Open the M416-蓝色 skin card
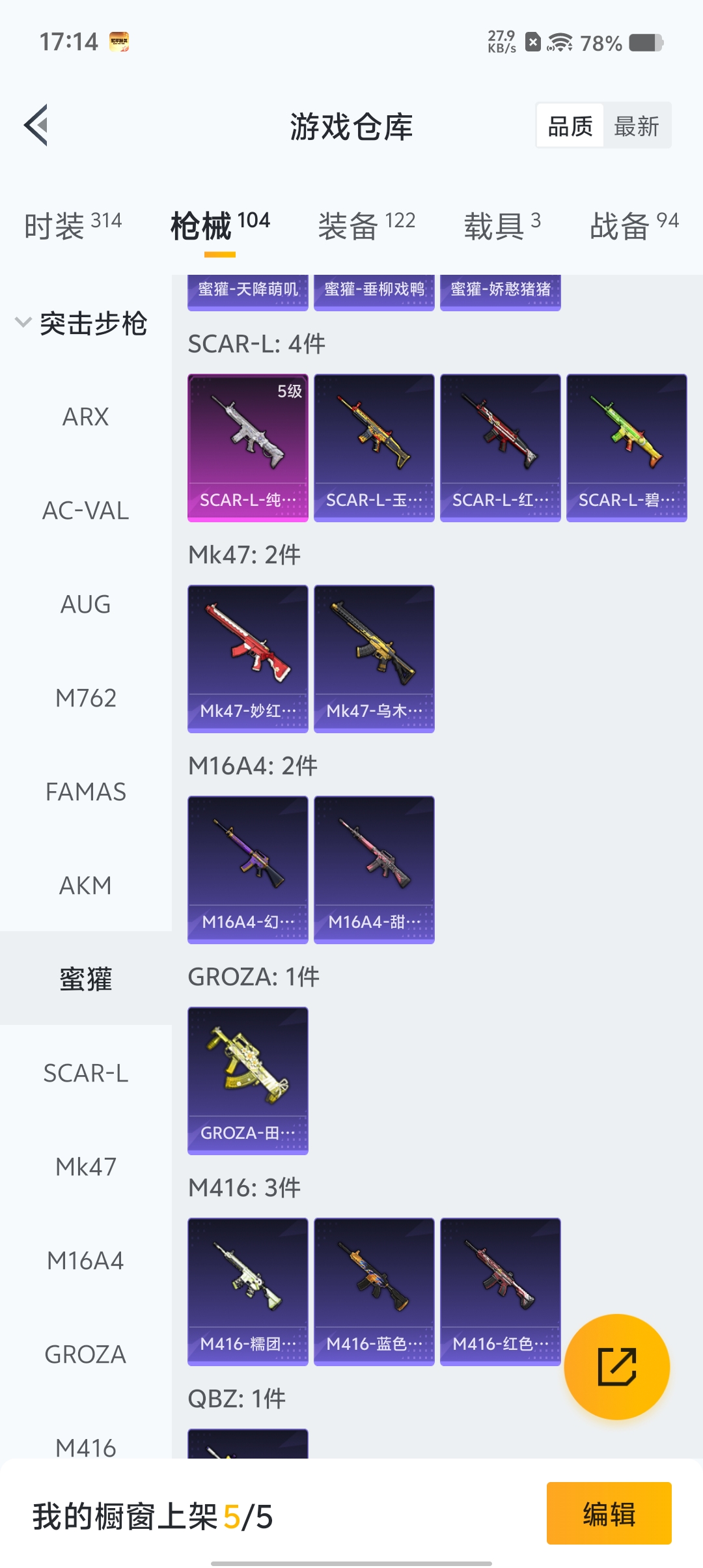The height and width of the screenshot is (1568, 703). tap(374, 1291)
